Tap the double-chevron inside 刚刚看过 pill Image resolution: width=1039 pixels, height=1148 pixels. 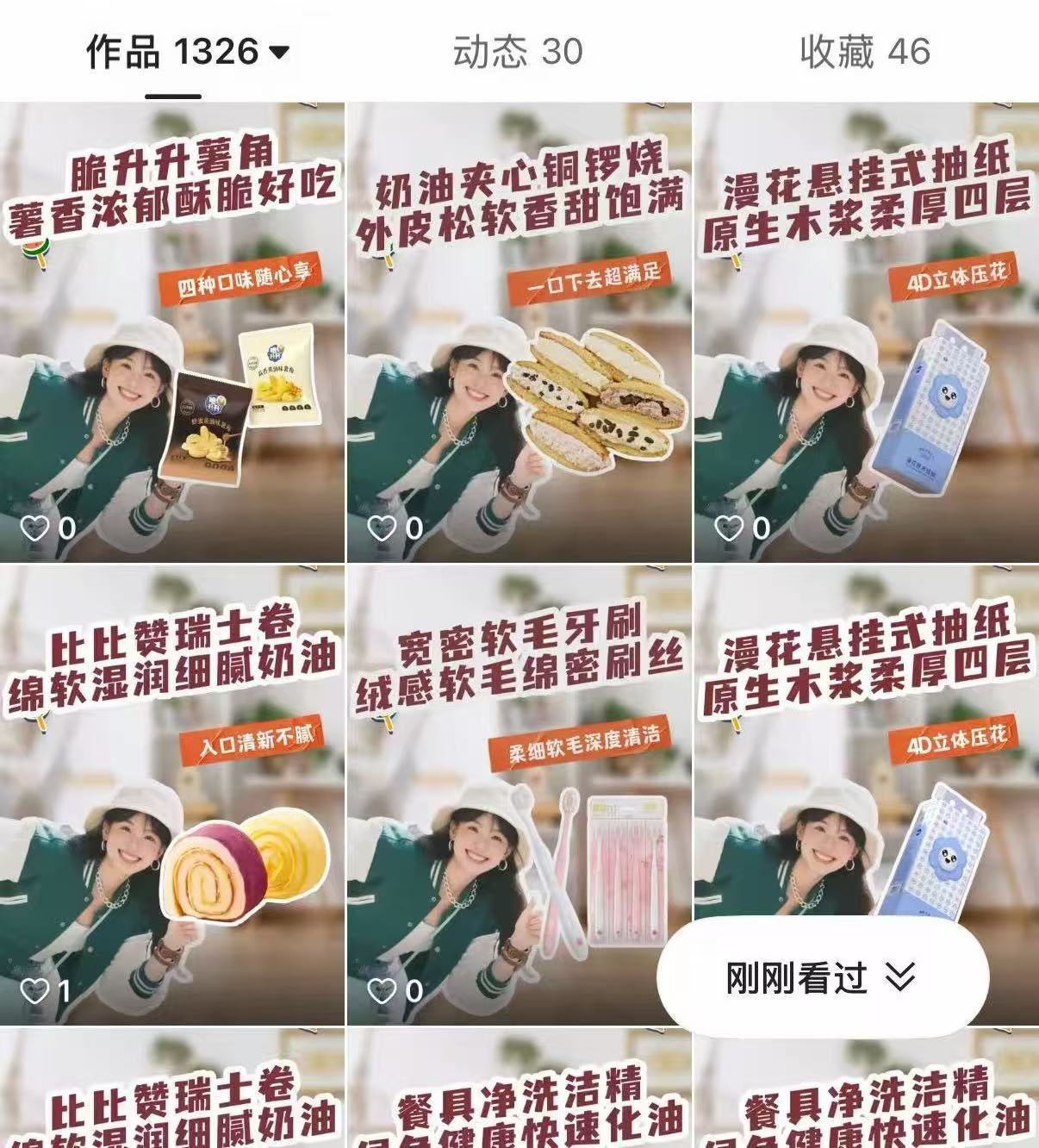click(899, 975)
